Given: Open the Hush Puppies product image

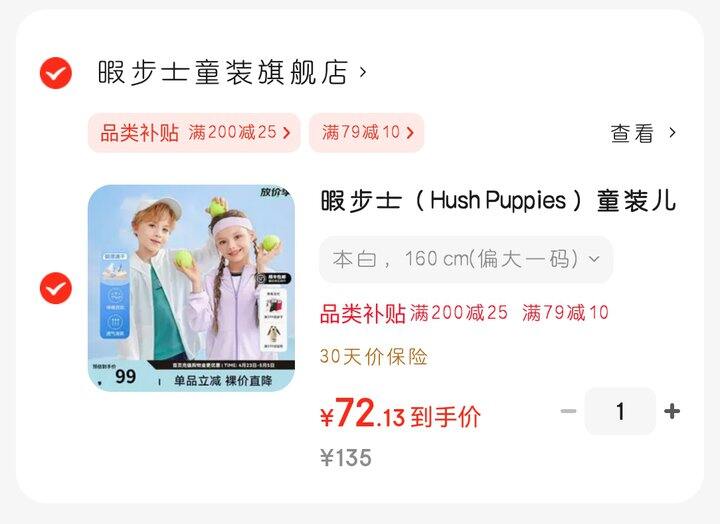Looking at the screenshot, I should [x=191, y=288].
